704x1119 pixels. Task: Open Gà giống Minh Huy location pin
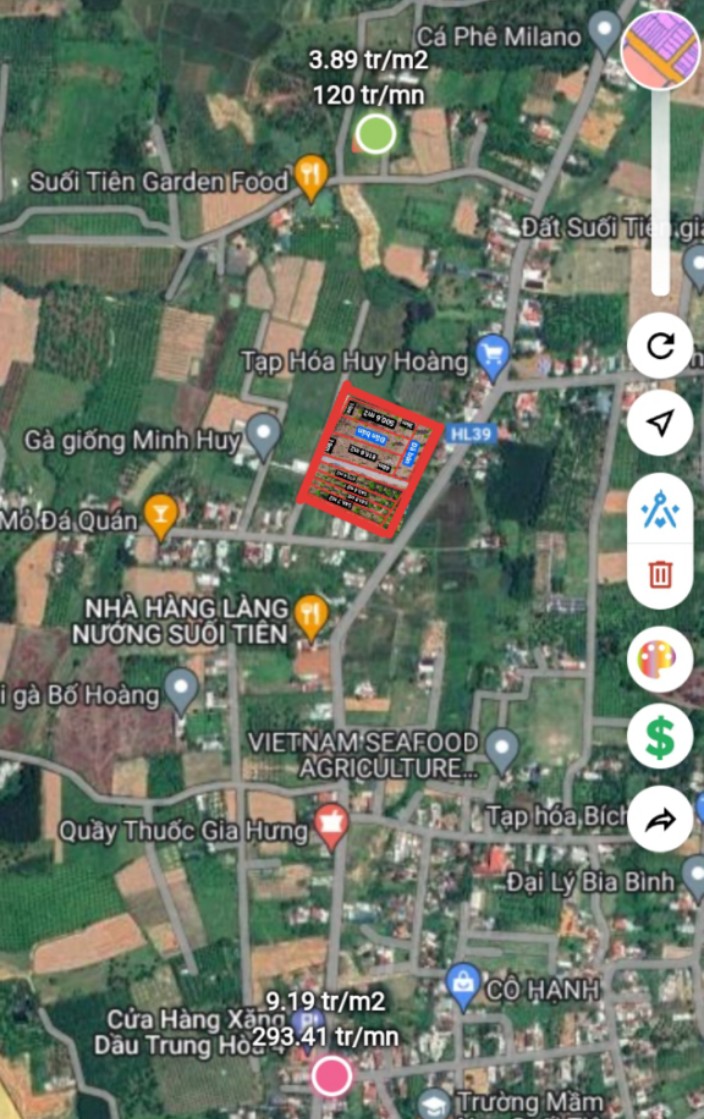click(262, 434)
